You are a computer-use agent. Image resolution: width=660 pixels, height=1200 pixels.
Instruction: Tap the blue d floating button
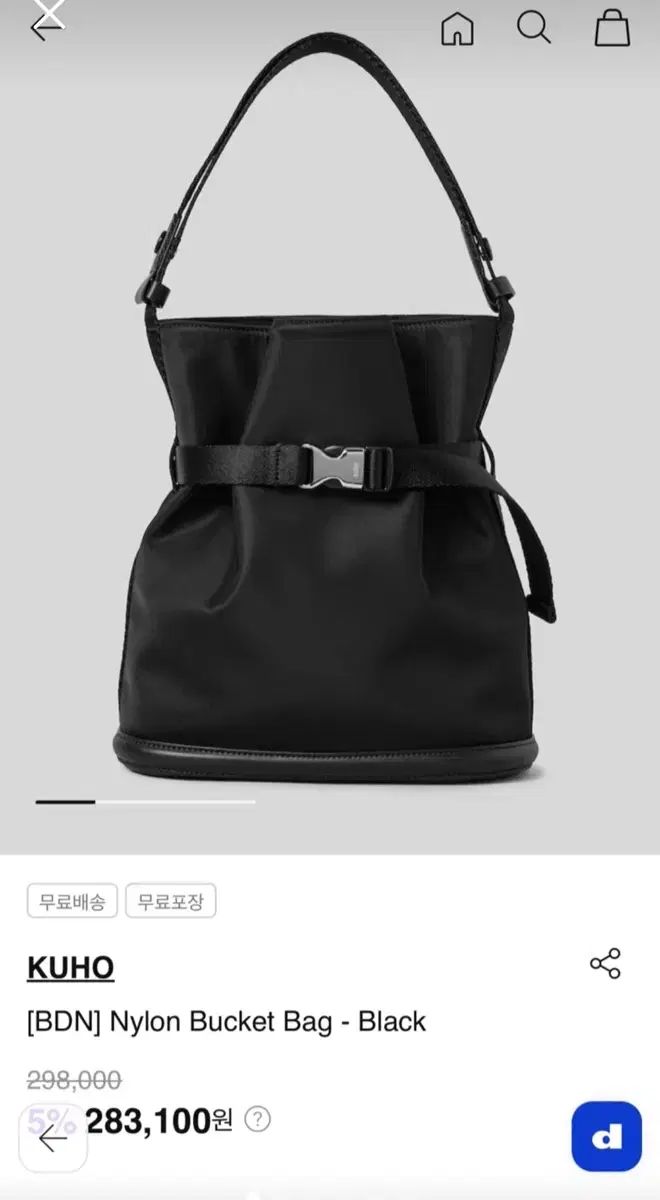pyautogui.click(x=606, y=1136)
